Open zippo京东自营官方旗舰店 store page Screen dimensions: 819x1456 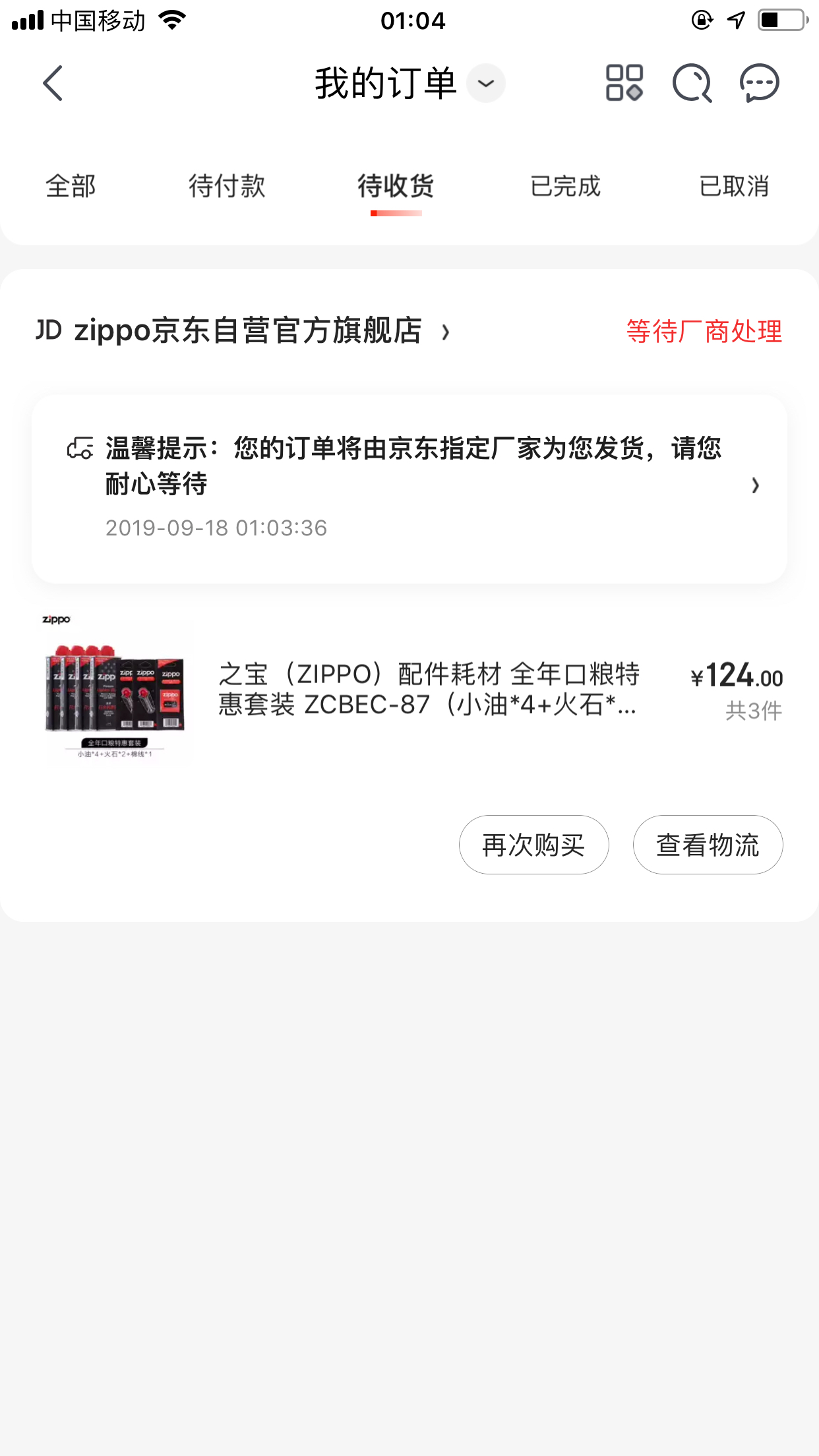point(247,331)
